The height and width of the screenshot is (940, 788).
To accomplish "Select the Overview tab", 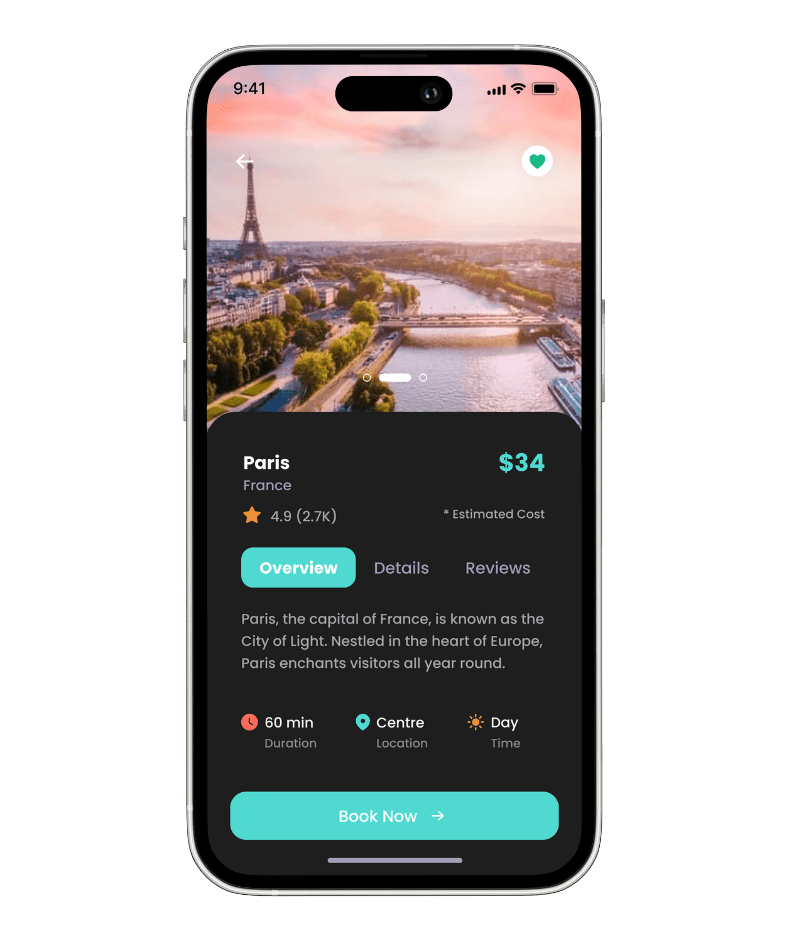I will [x=298, y=568].
